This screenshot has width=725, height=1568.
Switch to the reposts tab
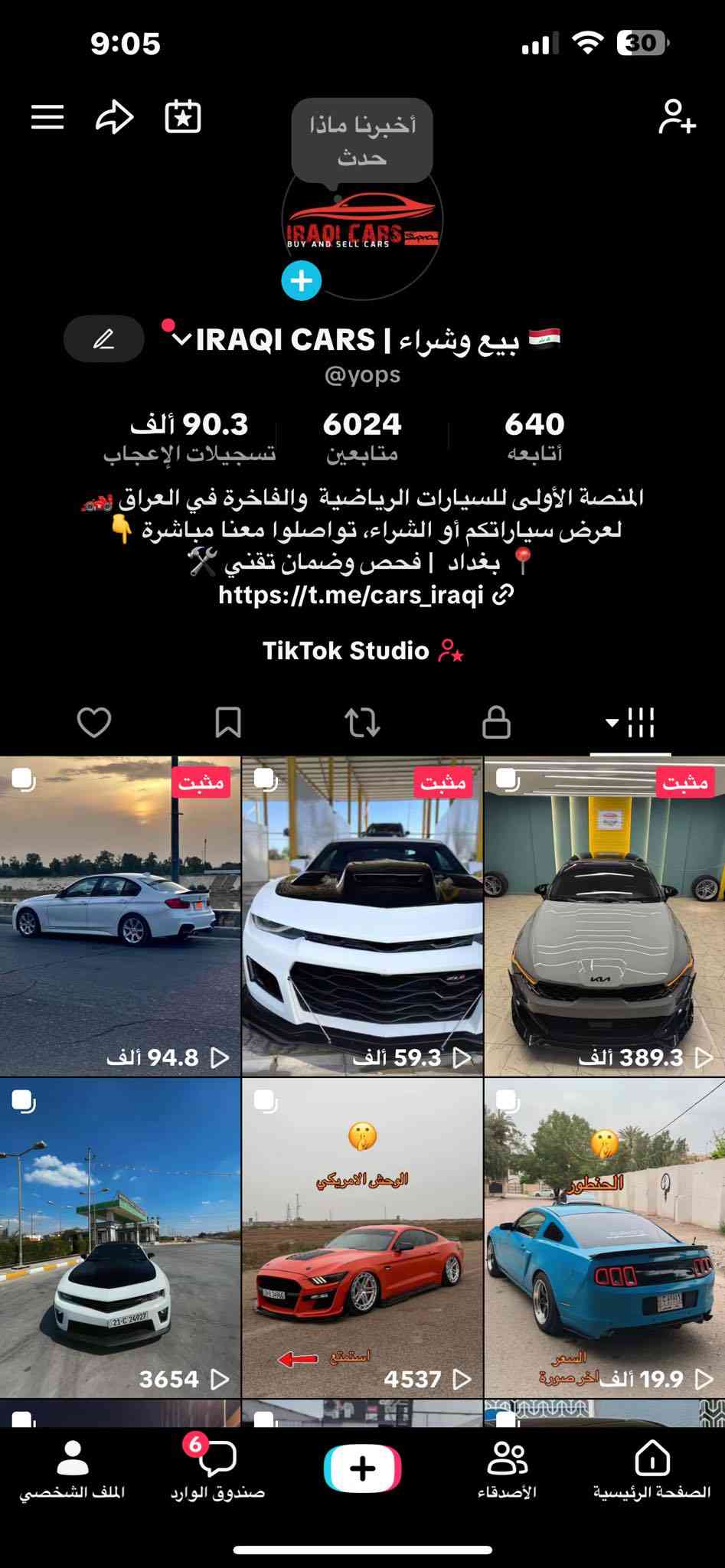[362, 722]
